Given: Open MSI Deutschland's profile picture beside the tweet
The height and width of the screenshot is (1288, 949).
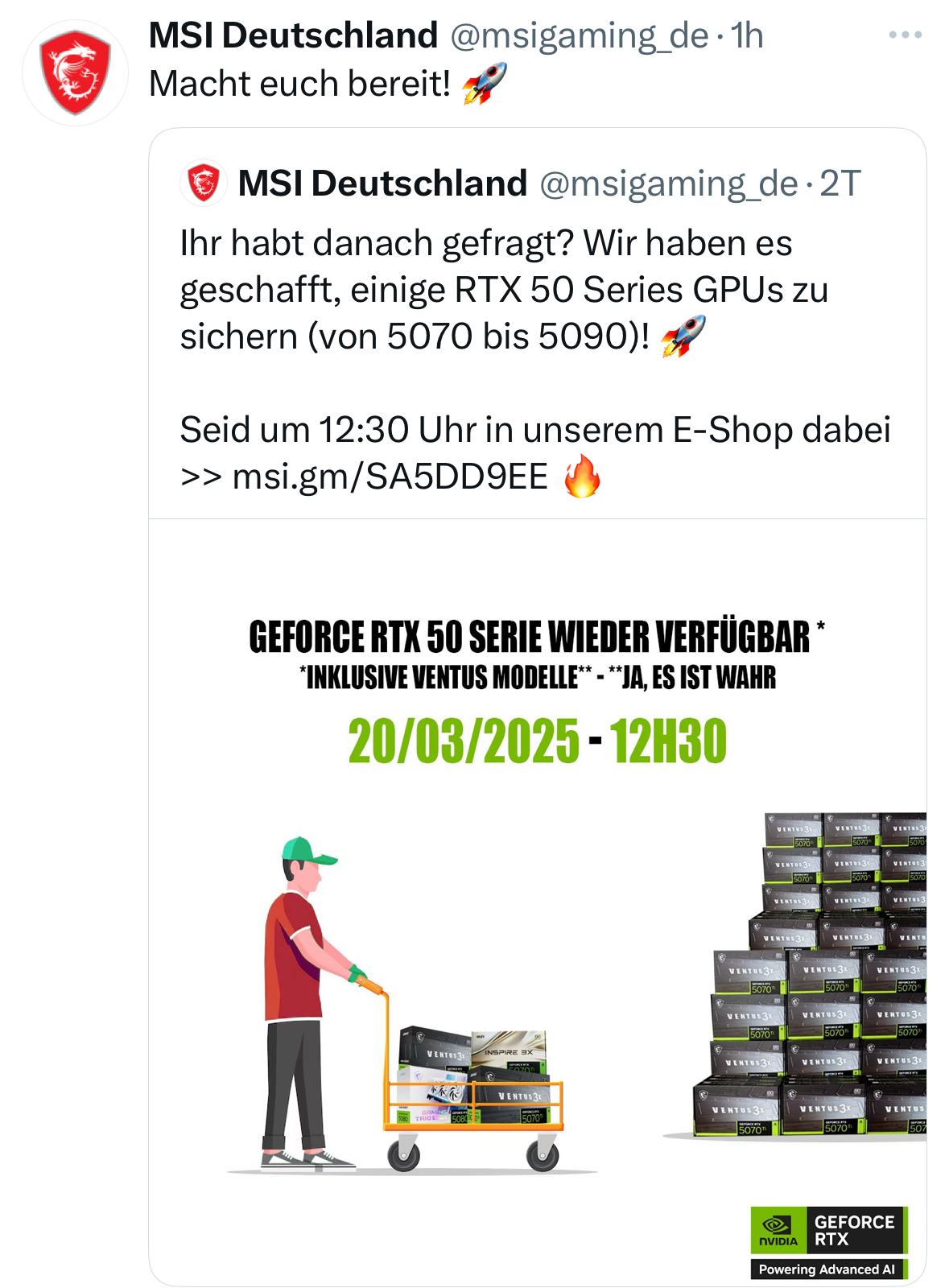Looking at the screenshot, I should pyautogui.click(x=75, y=72).
